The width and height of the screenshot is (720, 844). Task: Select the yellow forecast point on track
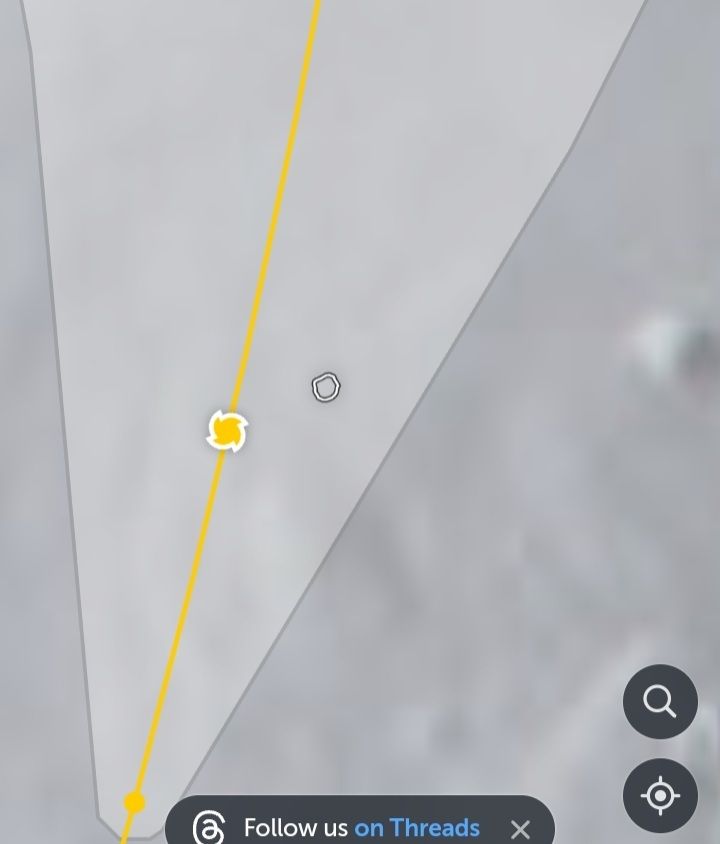(135, 802)
